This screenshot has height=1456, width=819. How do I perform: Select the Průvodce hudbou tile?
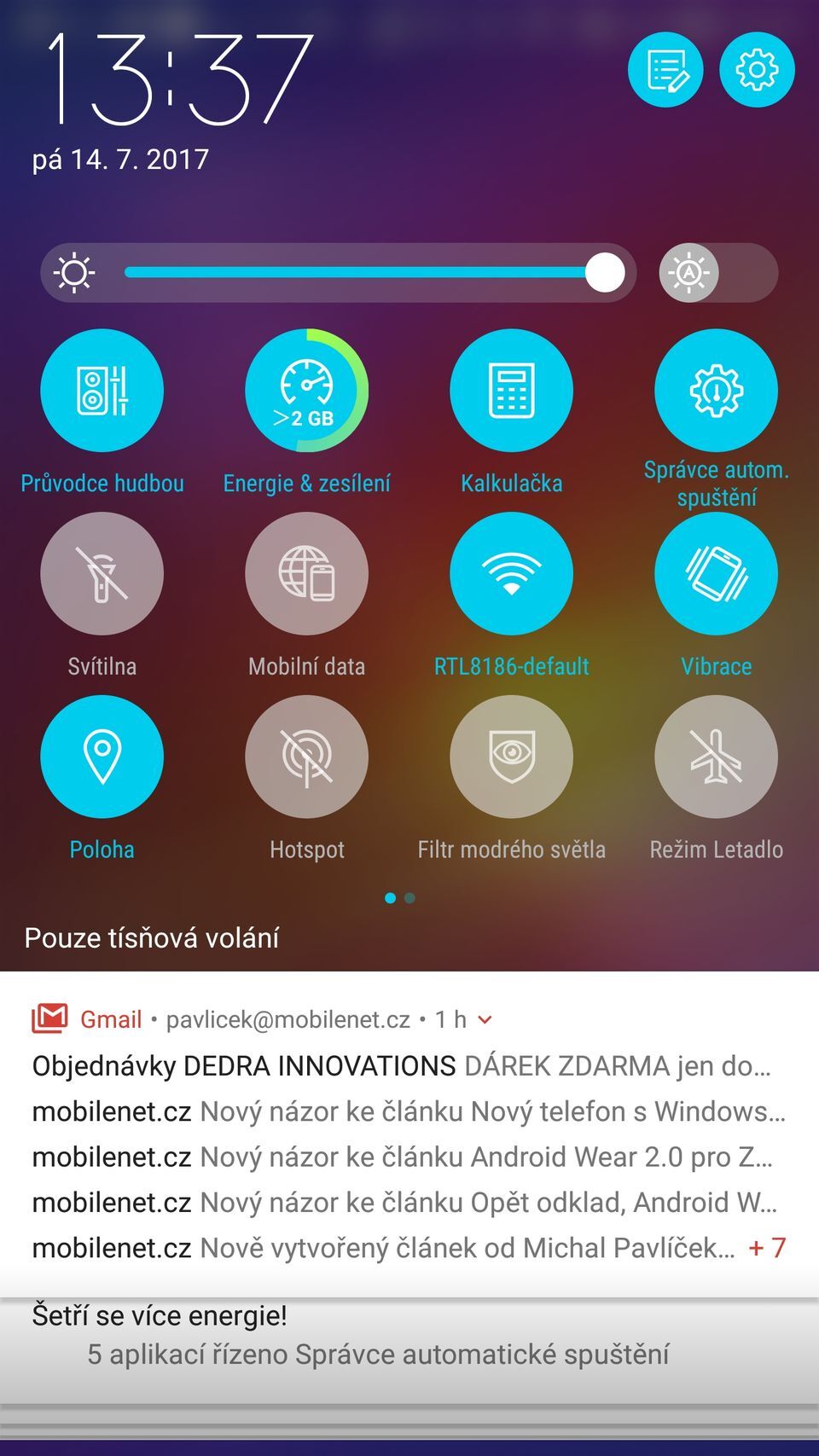point(102,390)
